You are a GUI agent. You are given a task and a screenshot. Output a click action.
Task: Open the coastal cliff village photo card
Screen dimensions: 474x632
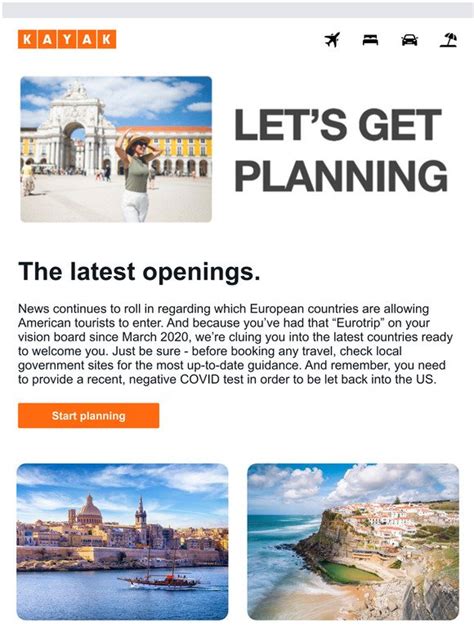[x=353, y=542]
